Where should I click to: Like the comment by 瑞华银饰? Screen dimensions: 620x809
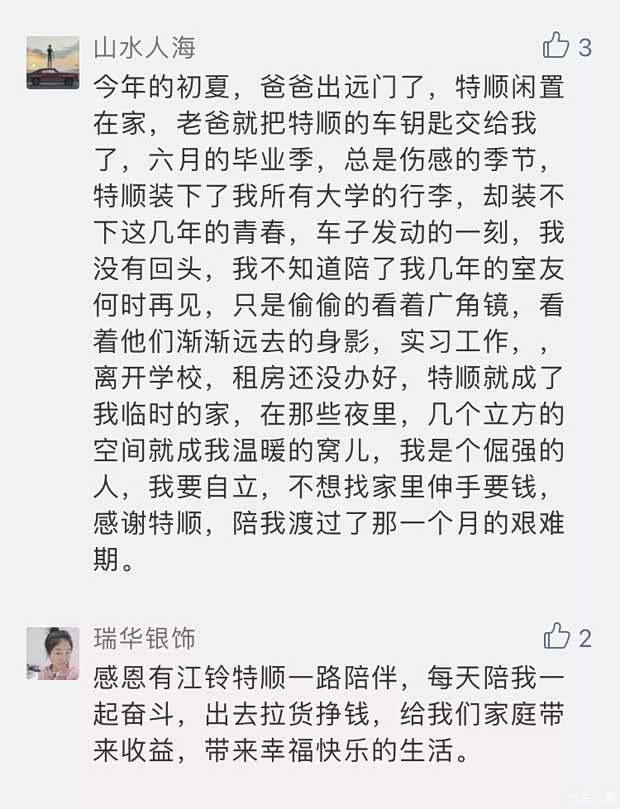click(x=556, y=636)
